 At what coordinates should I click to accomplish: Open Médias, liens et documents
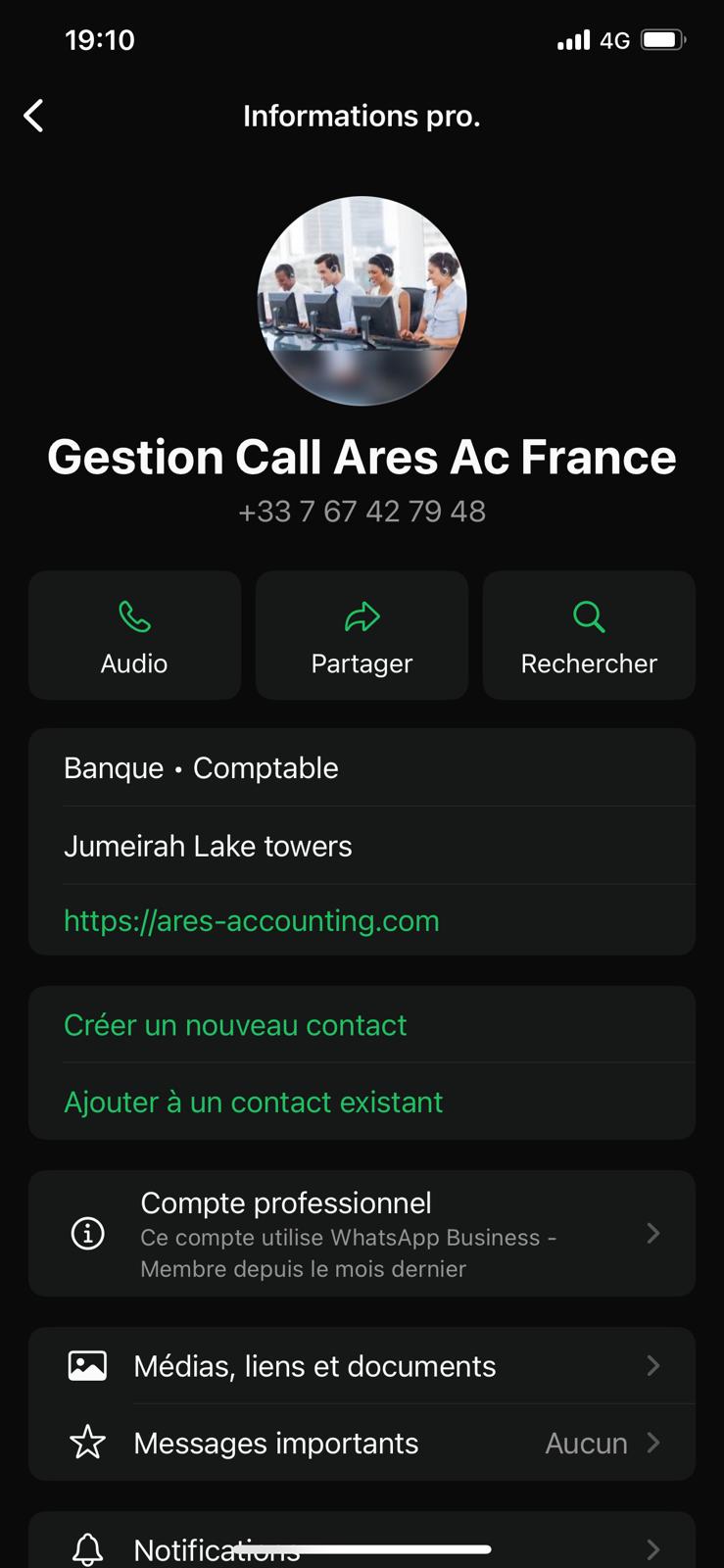coord(362,1366)
